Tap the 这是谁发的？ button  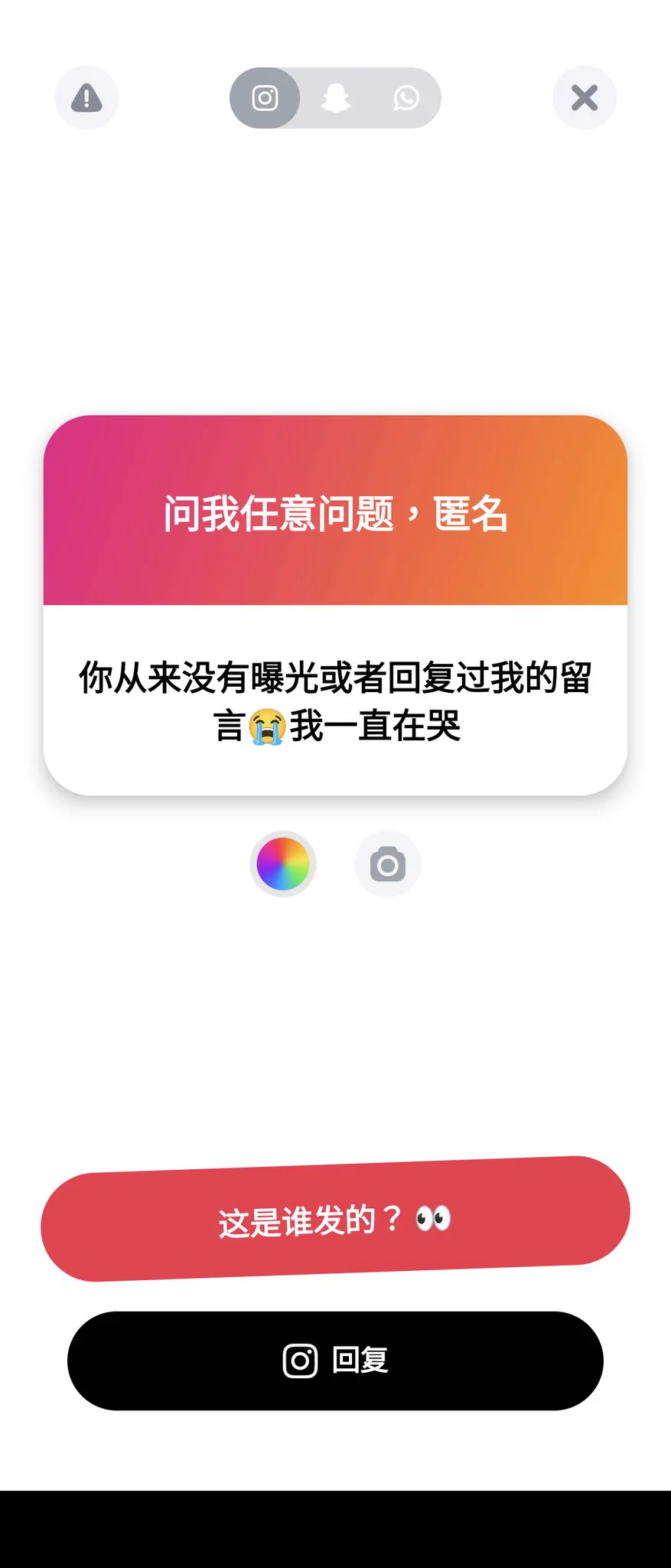335,1219
